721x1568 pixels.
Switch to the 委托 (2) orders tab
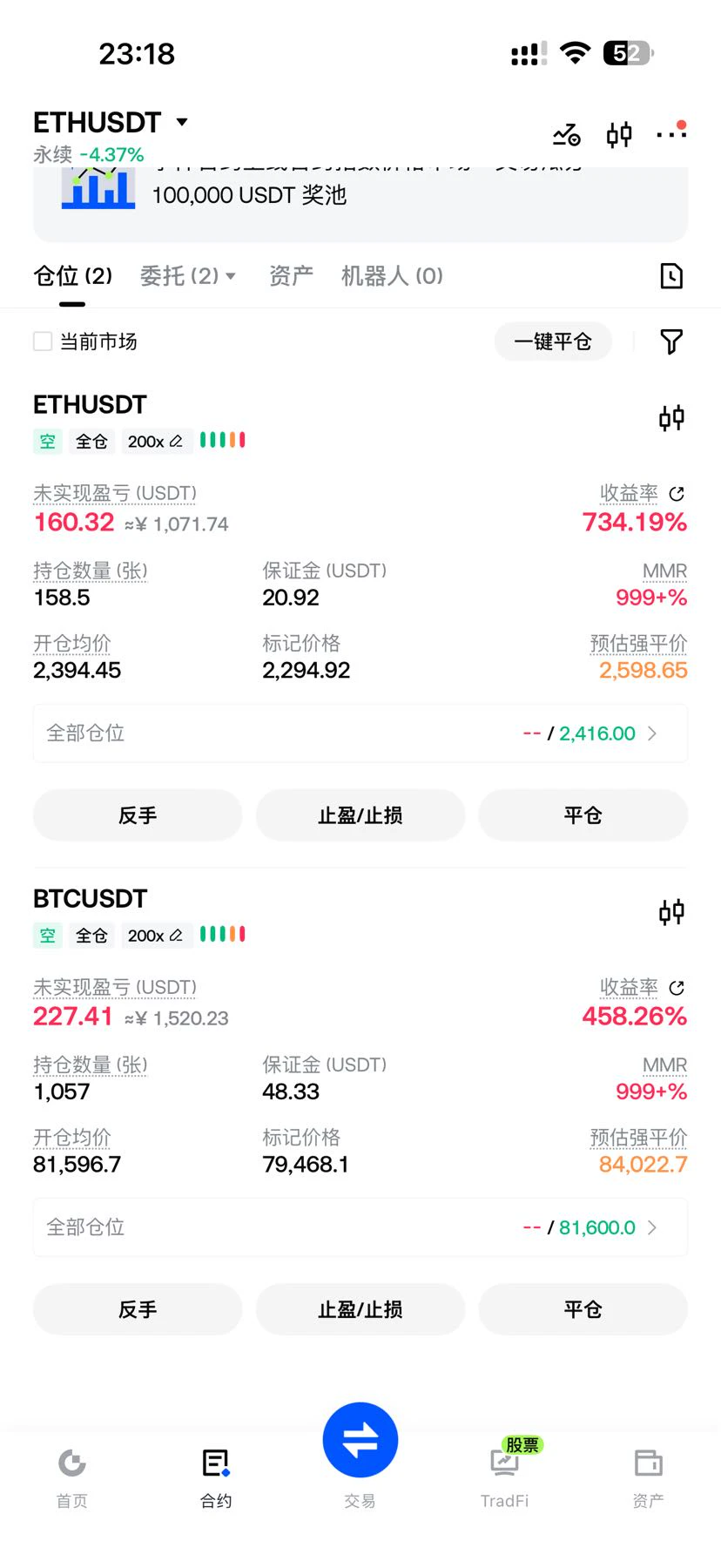(x=188, y=276)
